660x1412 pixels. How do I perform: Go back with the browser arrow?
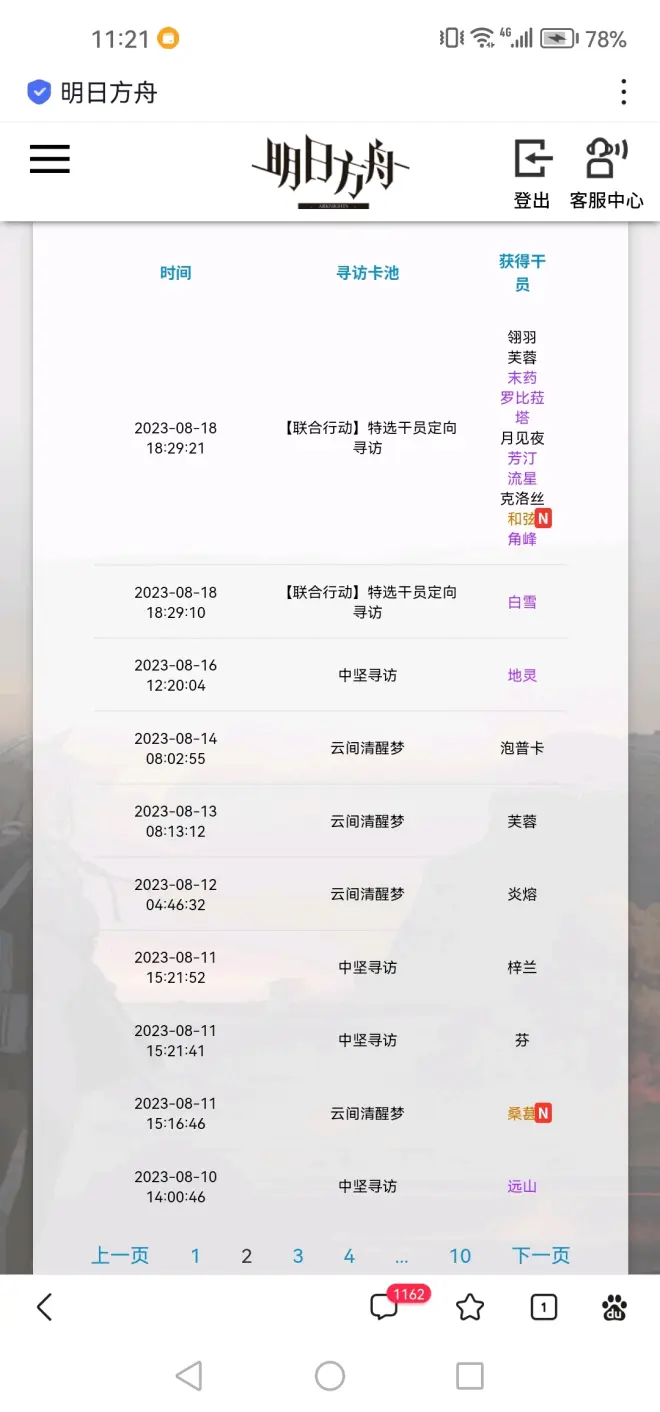click(44, 1306)
